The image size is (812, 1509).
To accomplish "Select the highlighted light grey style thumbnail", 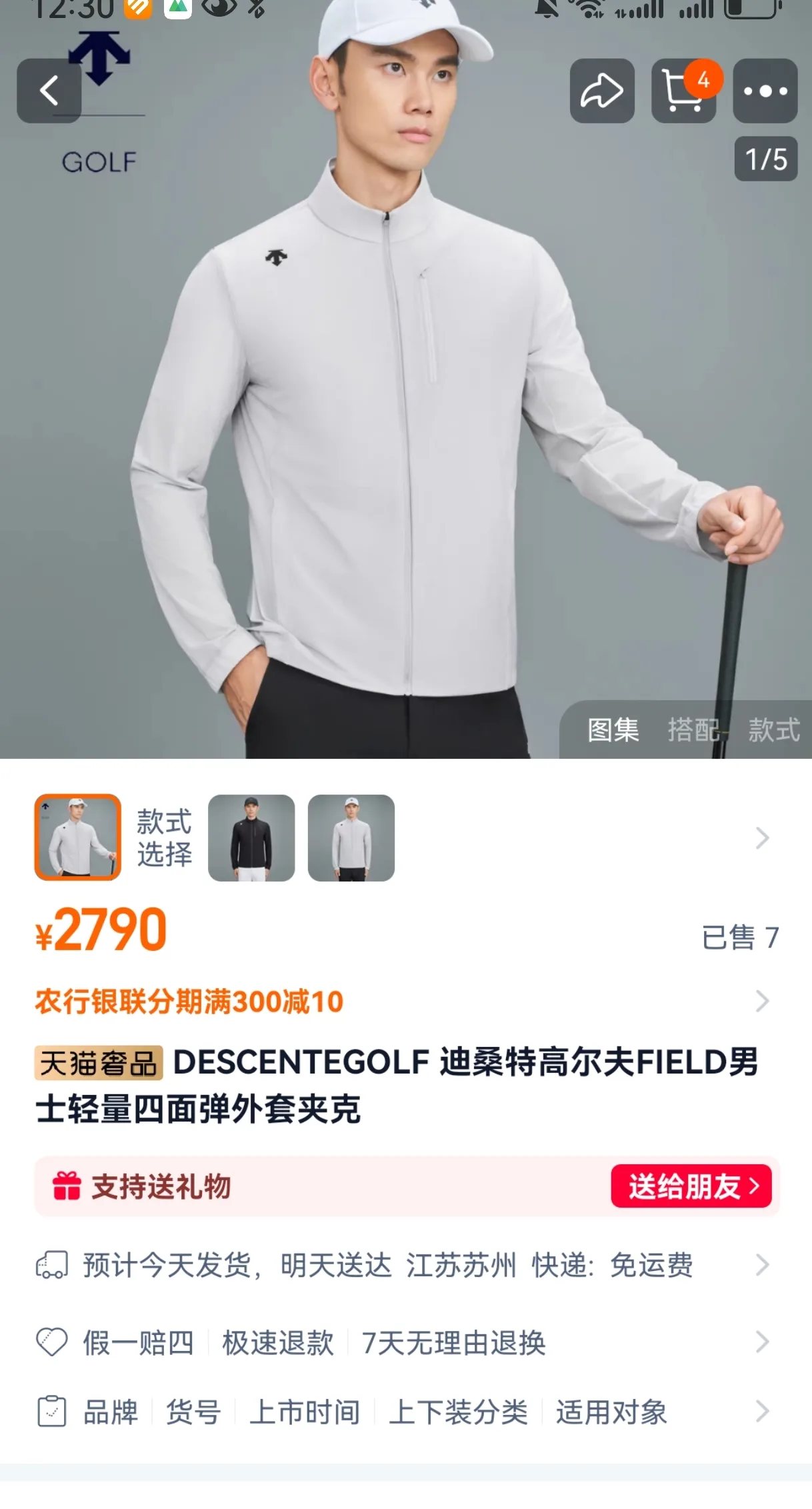I will [x=78, y=838].
